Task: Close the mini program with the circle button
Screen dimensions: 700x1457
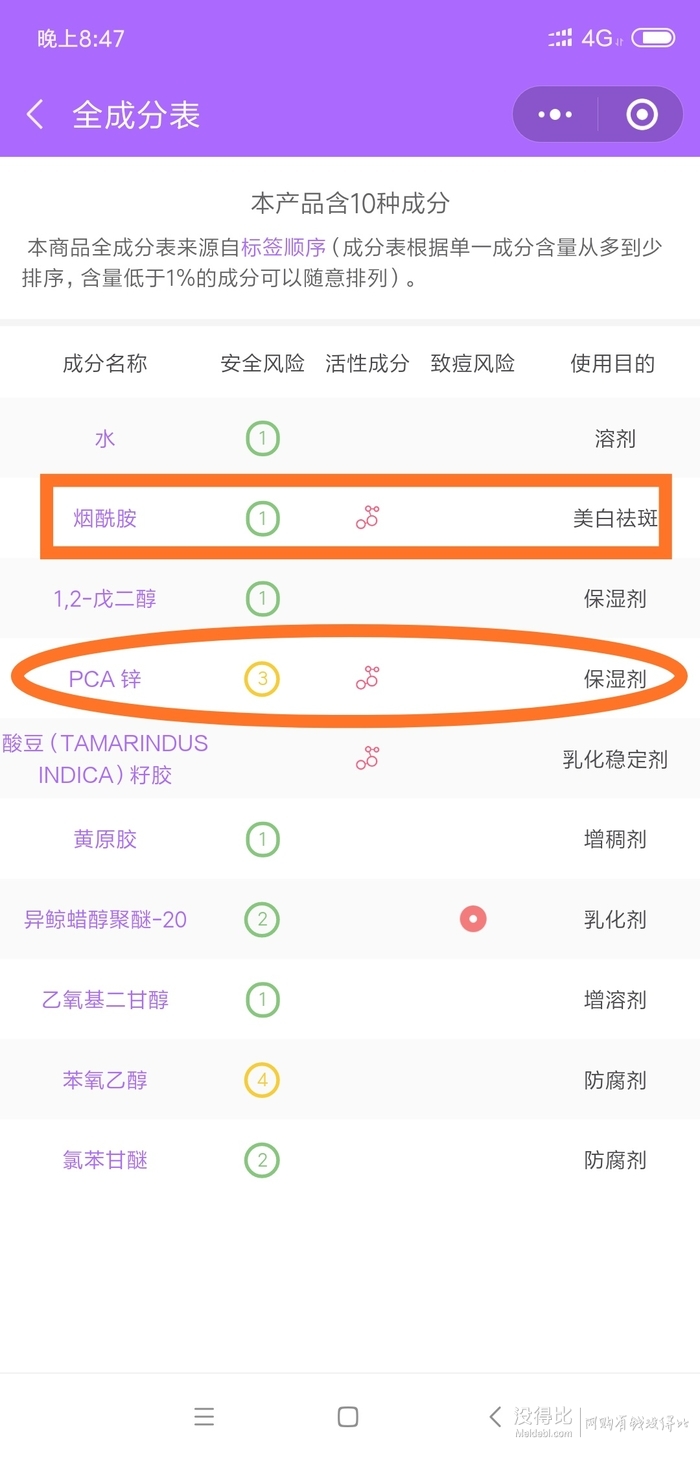Action: [642, 115]
